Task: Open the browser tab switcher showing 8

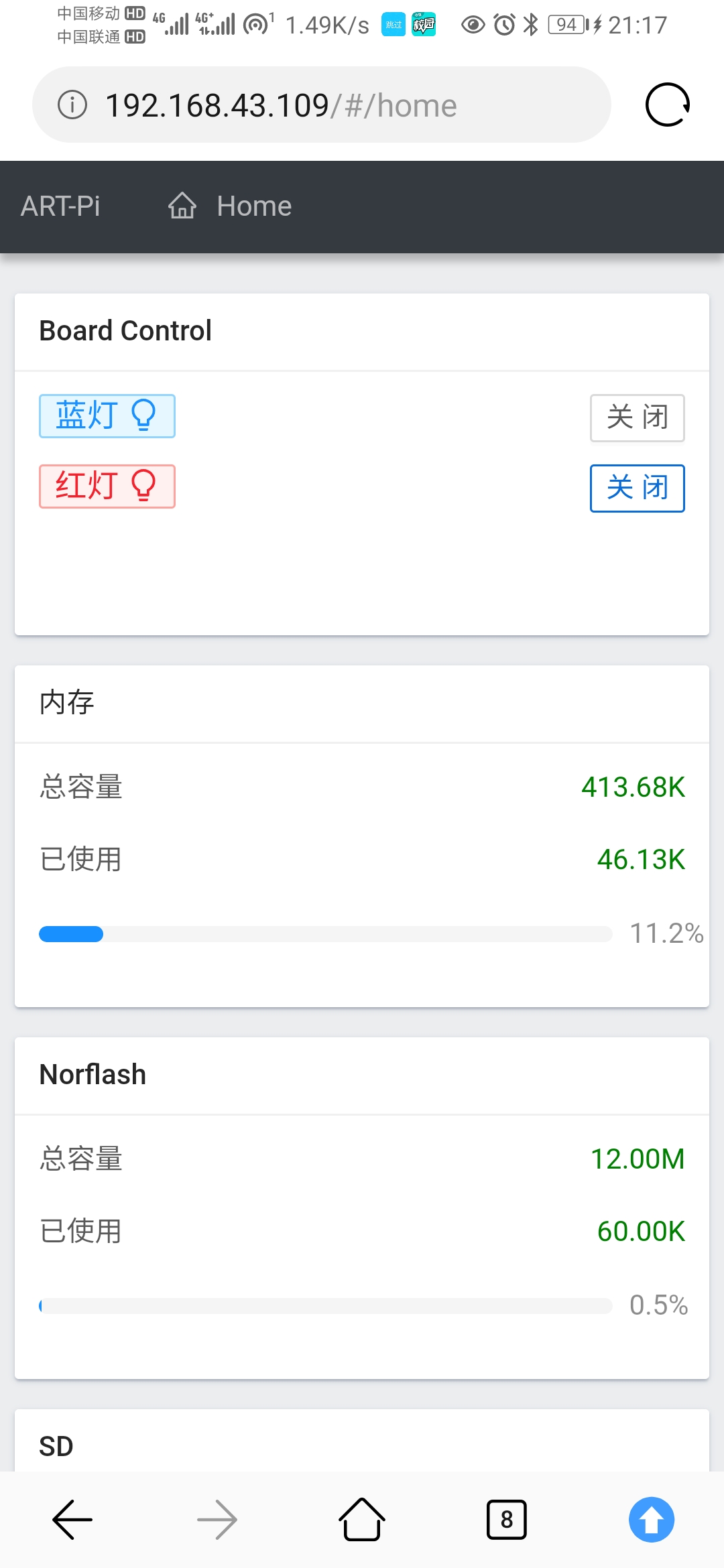Action: click(x=506, y=1519)
